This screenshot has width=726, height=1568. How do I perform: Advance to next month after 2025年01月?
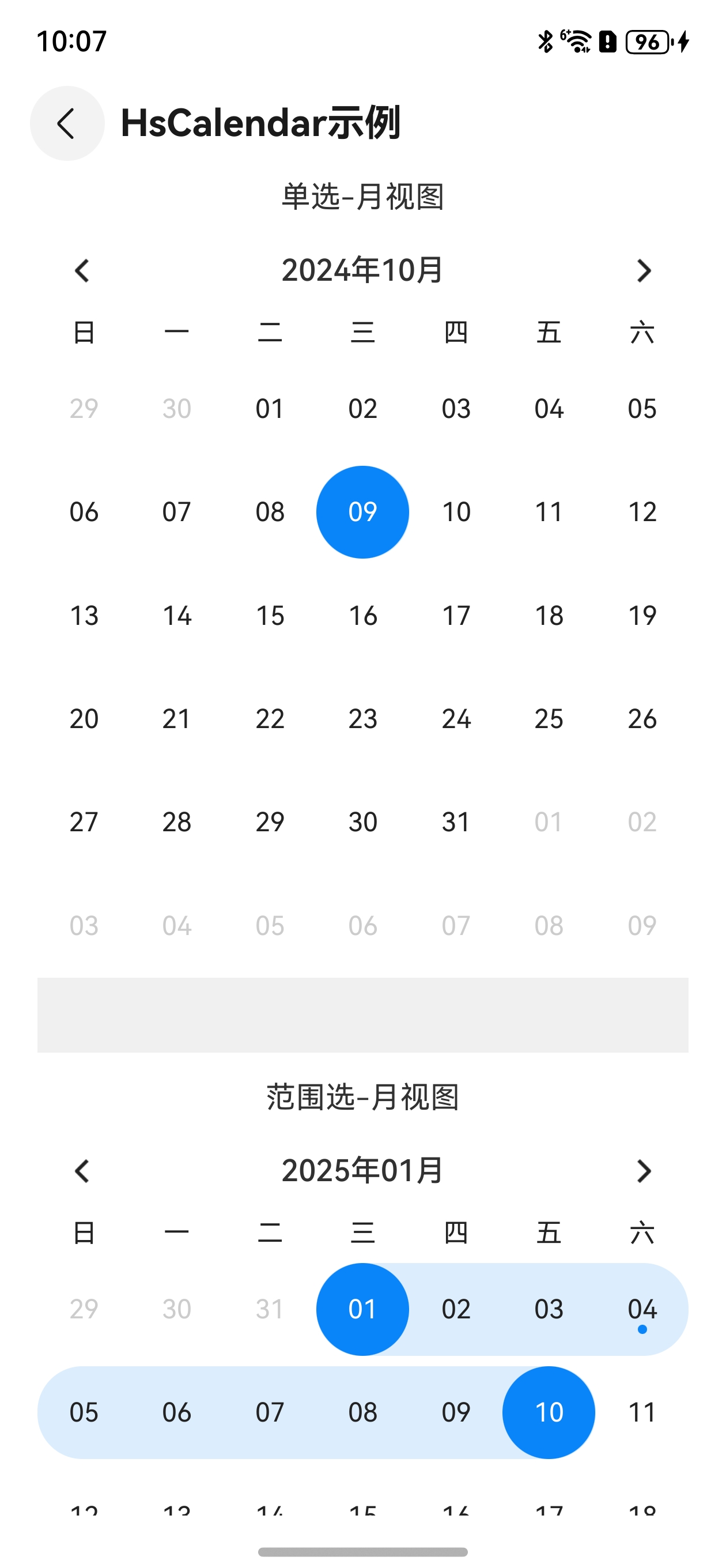pos(643,1171)
